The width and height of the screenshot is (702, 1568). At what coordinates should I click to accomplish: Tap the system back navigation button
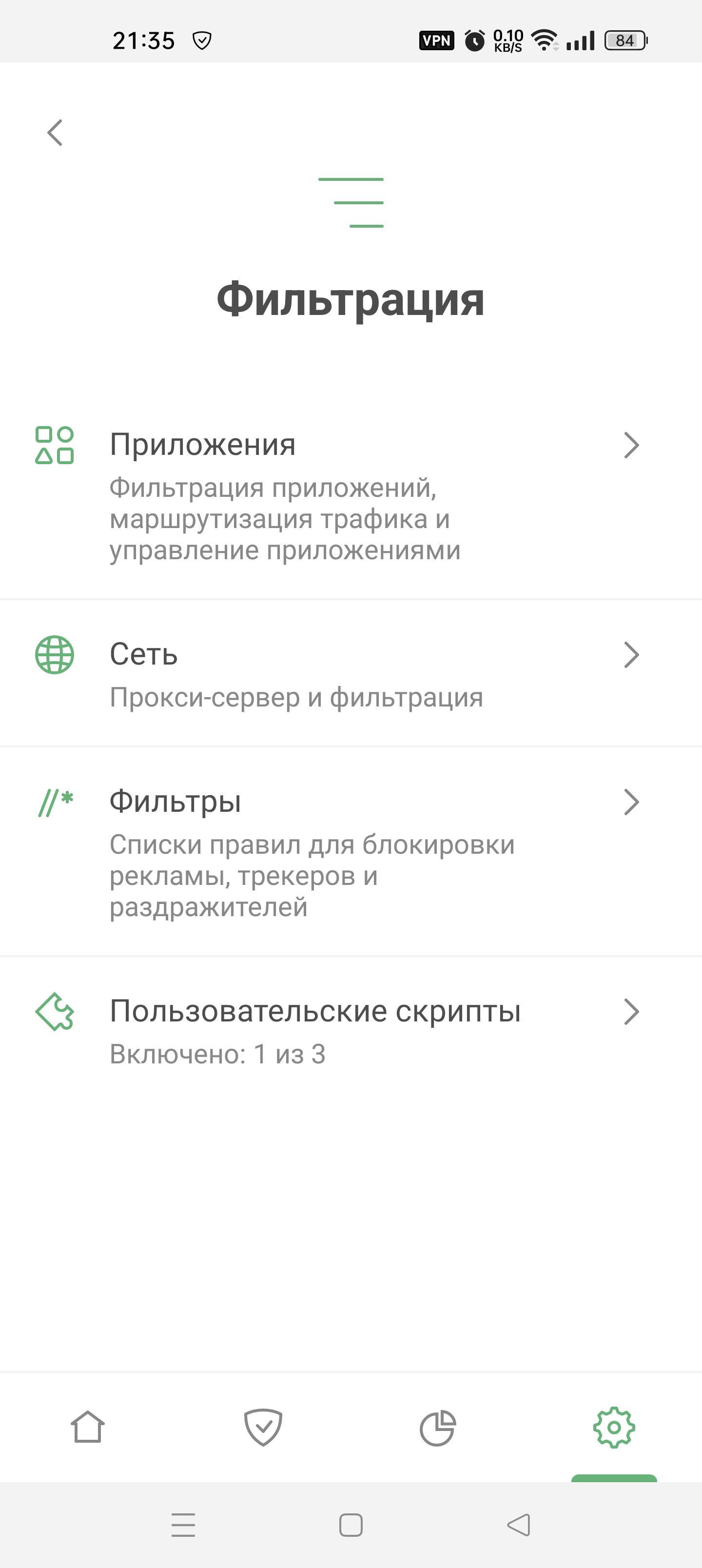tap(519, 1525)
